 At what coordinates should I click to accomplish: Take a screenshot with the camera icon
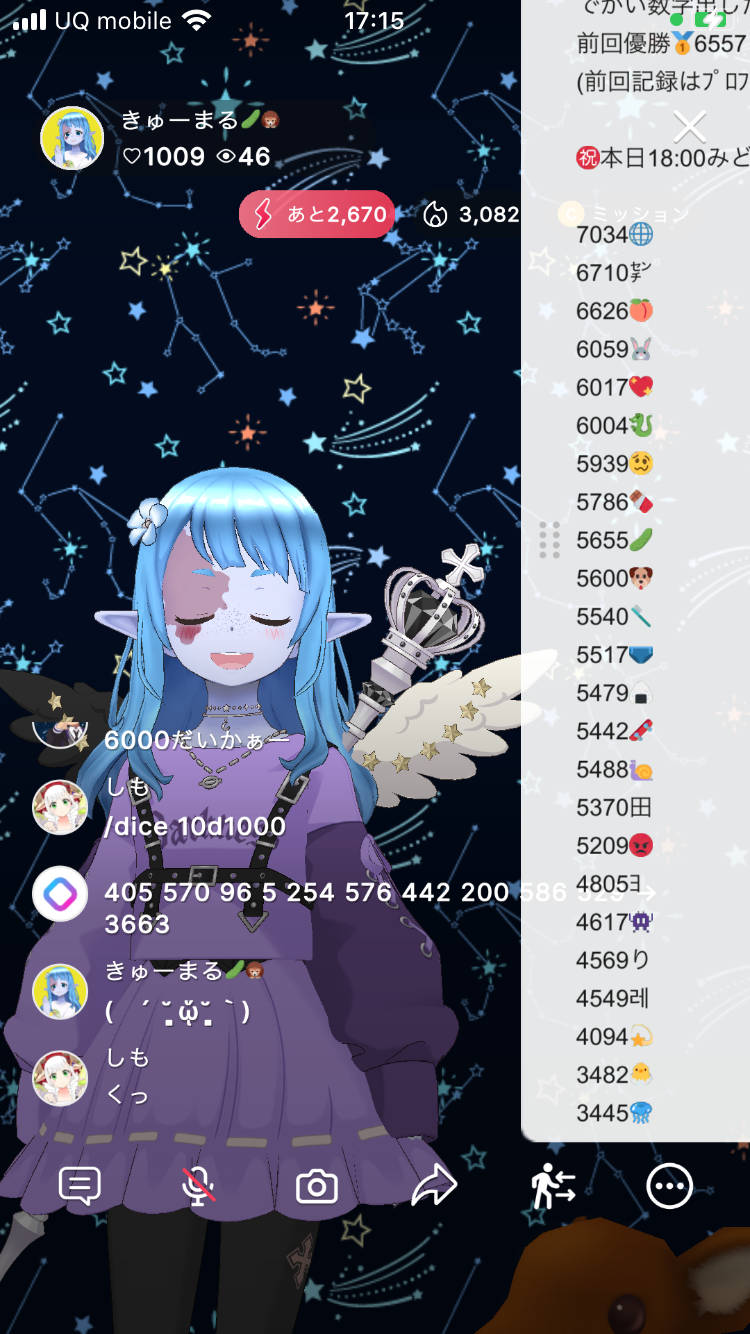pos(316,1187)
